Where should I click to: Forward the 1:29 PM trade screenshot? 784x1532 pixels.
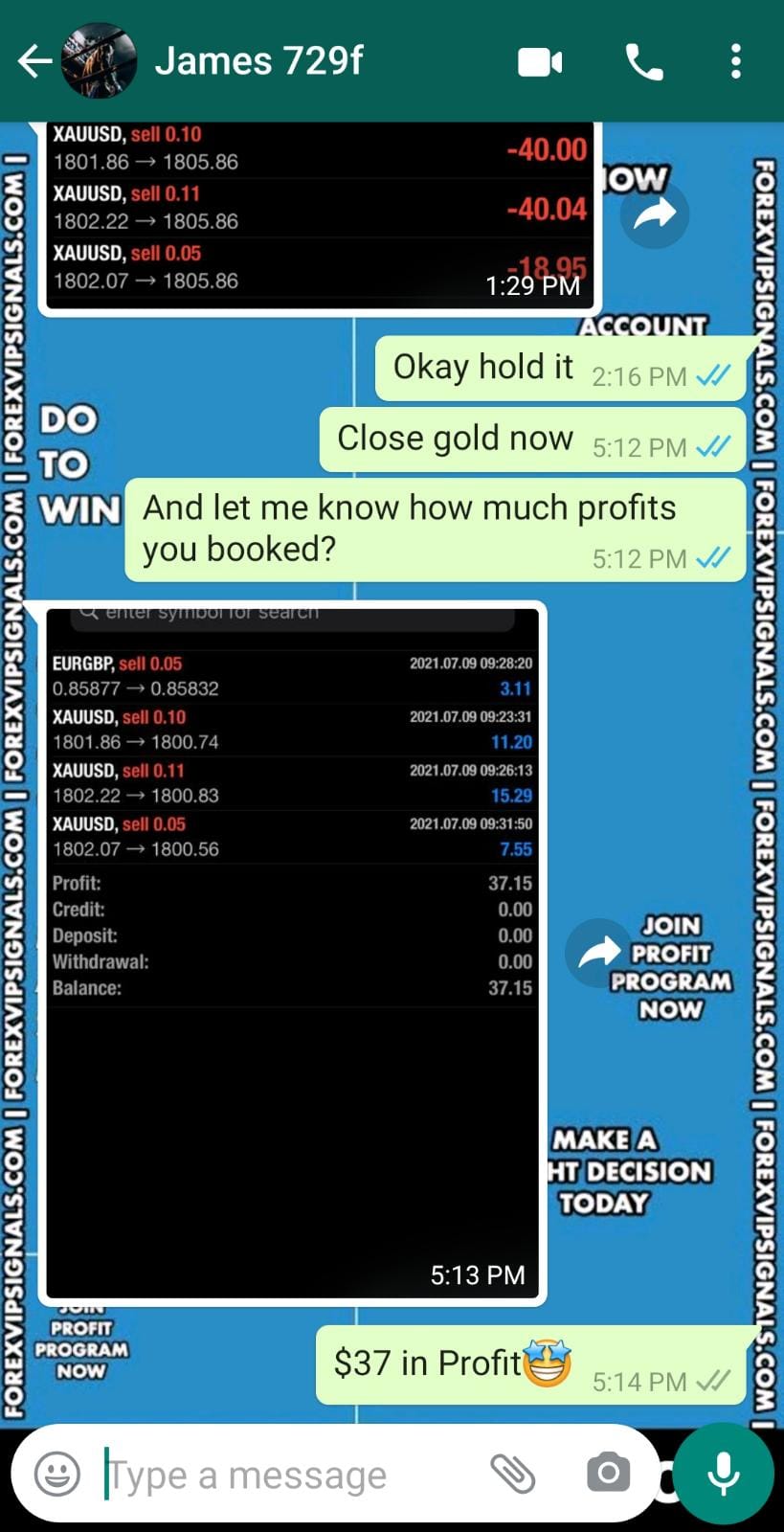[655, 214]
